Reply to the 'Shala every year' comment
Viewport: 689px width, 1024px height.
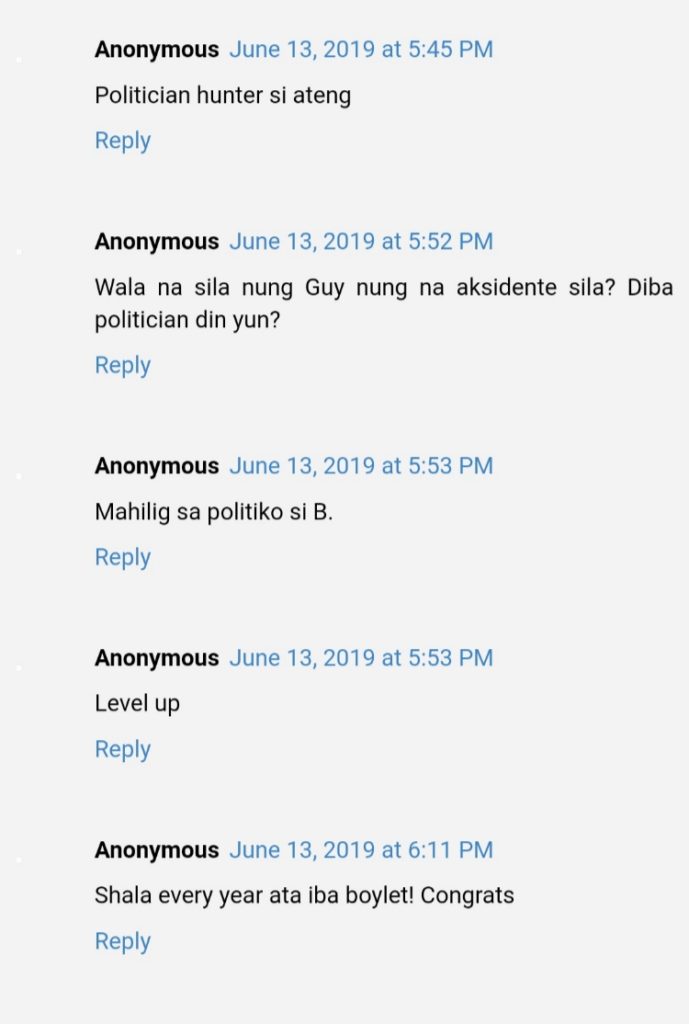click(122, 941)
